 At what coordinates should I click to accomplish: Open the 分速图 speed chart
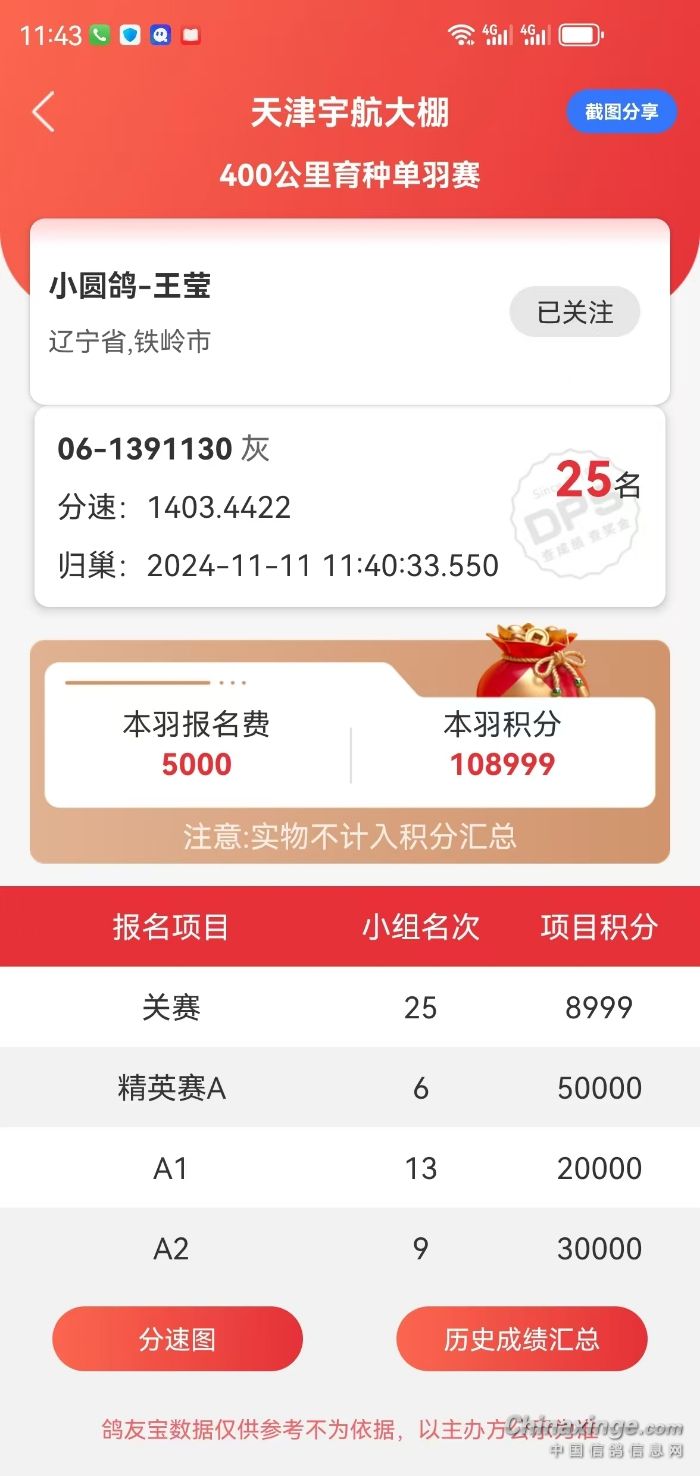(x=177, y=1339)
